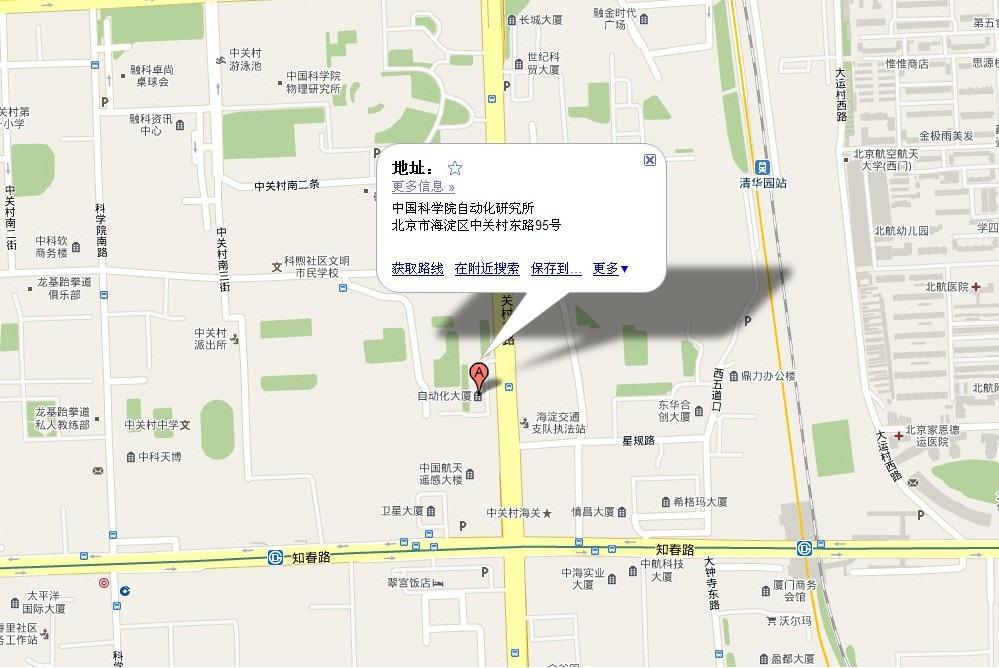
Task: Select 在附近搜索 to search nearby
Action: click(x=487, y=268)
